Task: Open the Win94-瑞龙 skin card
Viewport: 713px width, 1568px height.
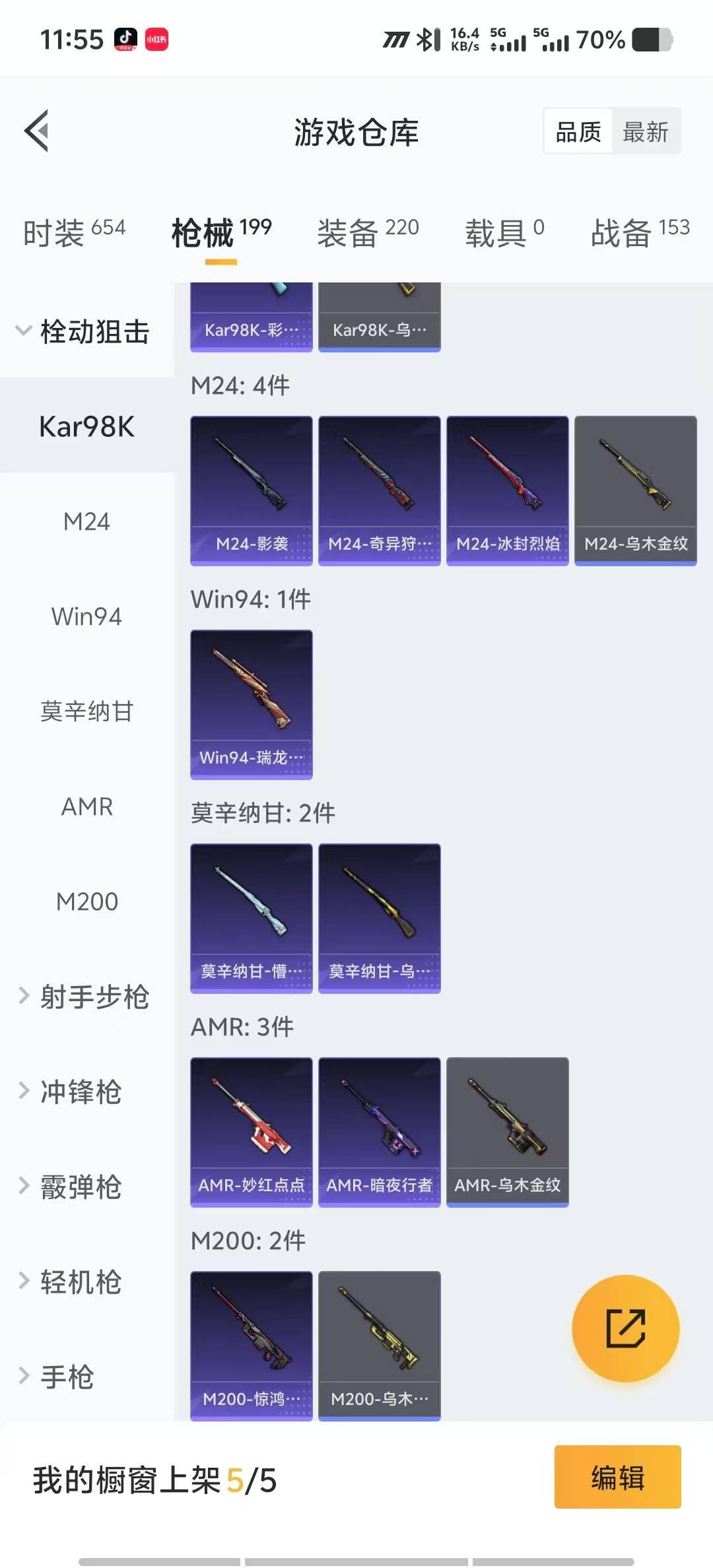Action: click(251, 704)
